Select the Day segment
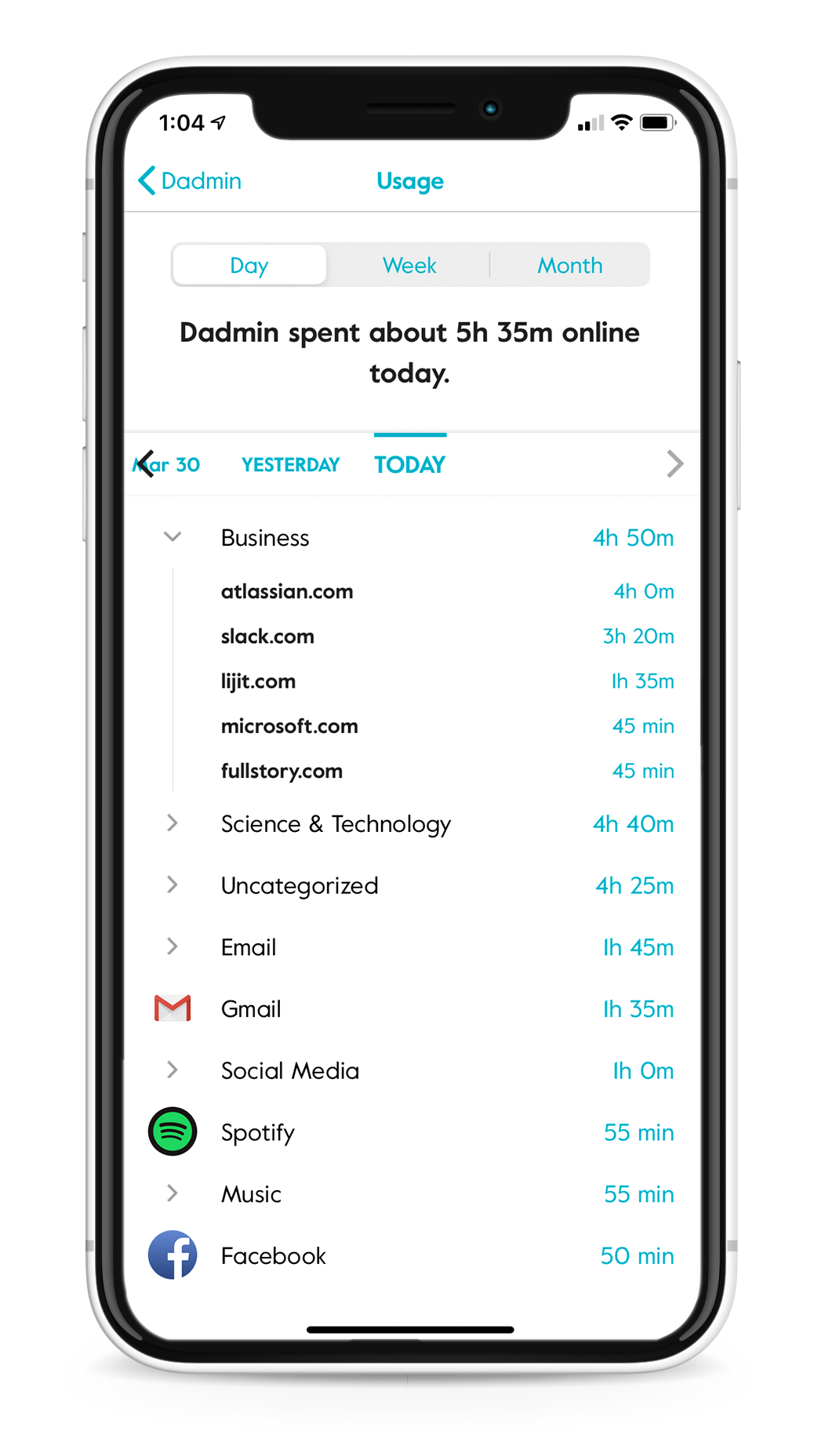This screenshot has width=825, height=1456. click(x=249, y=265)
